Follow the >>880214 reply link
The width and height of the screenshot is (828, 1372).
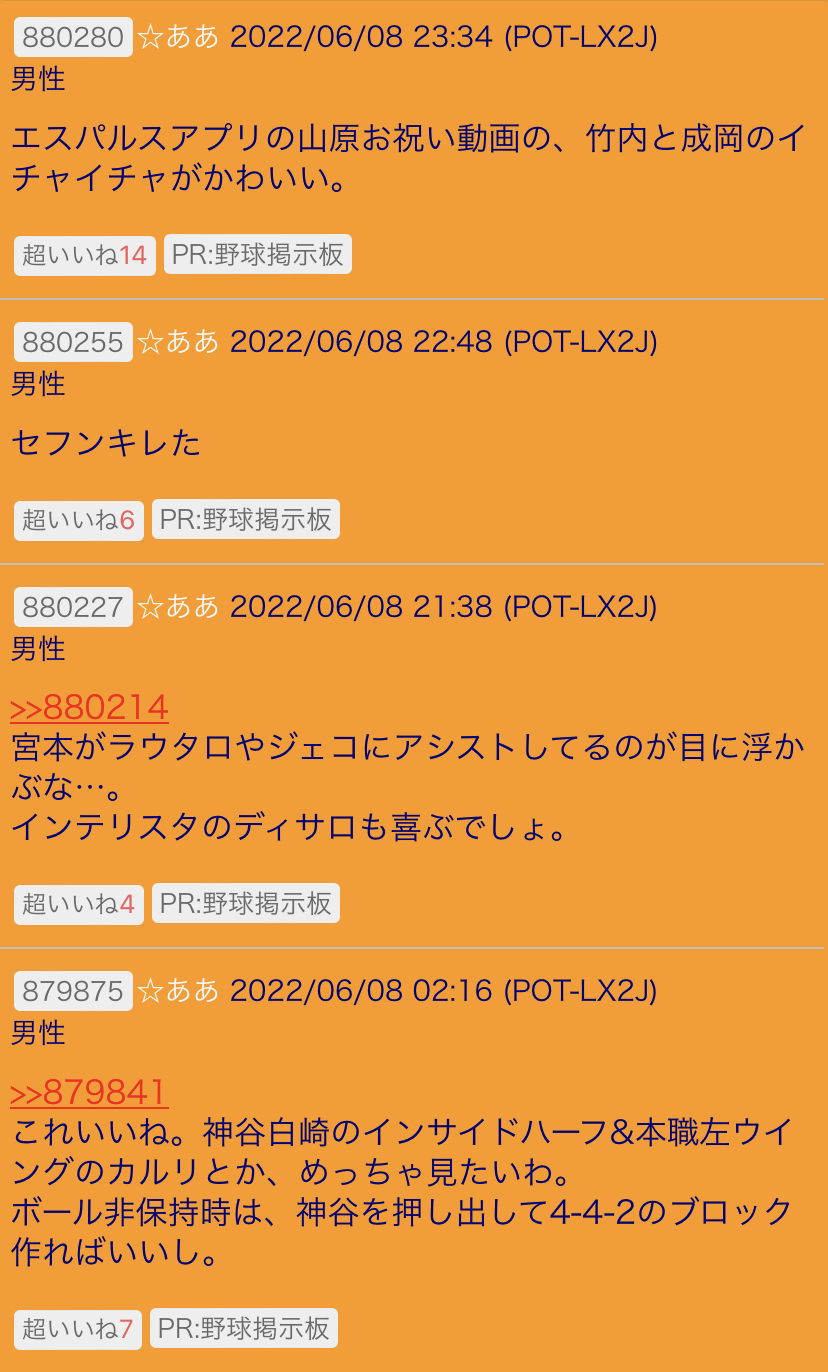90,707
